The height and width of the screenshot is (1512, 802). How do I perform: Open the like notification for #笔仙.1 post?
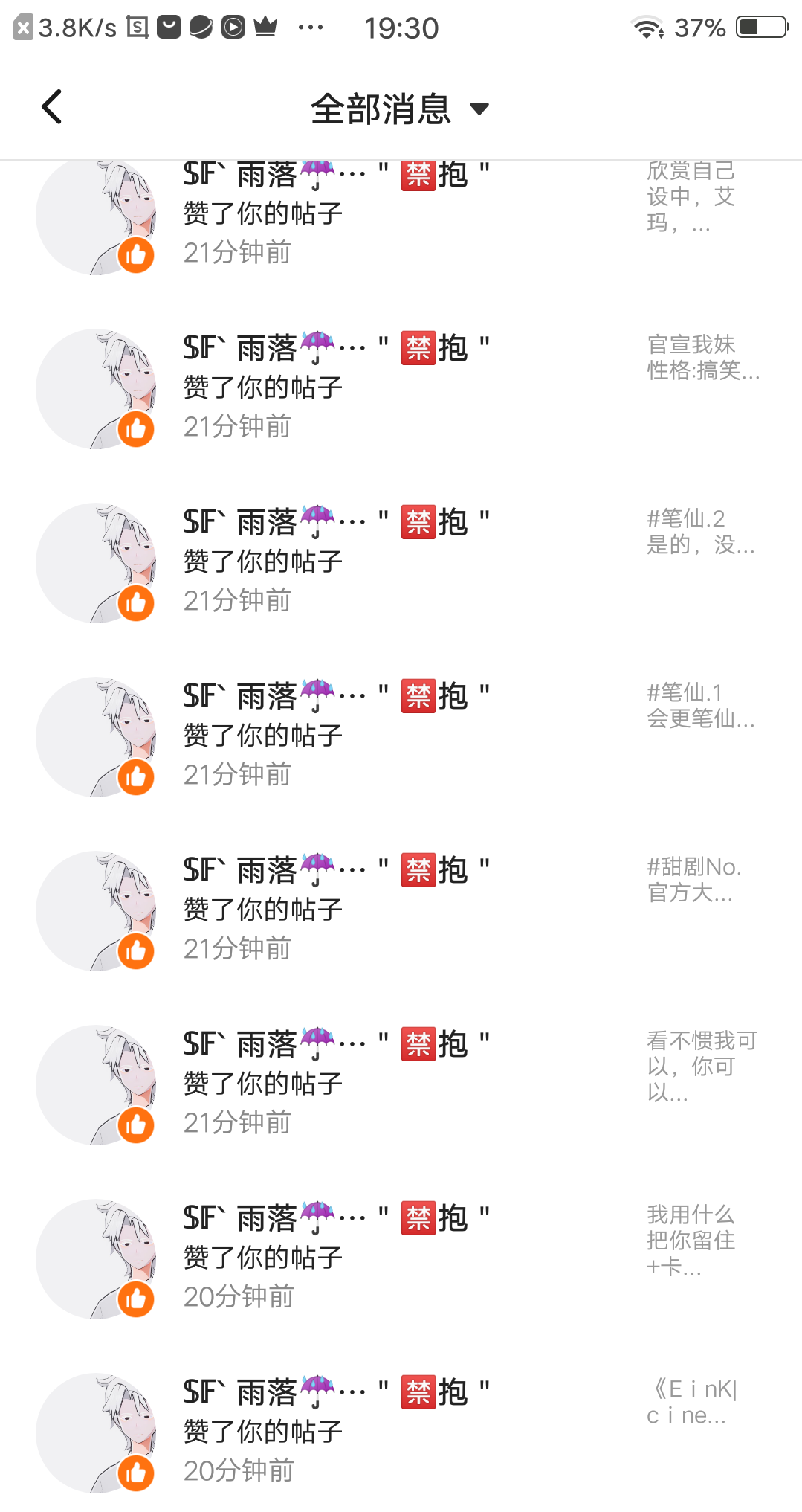click(401, 736)
